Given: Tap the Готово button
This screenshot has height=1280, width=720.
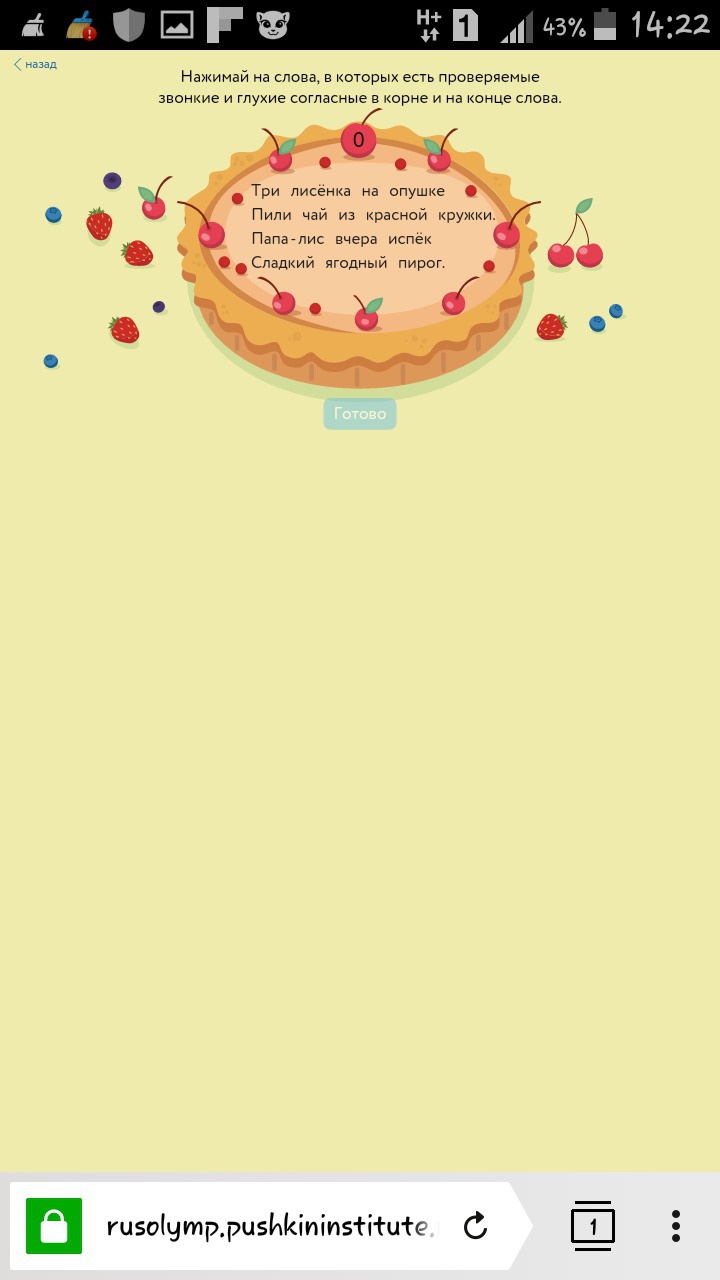Looking at the screenshot, I should [360, 414].
